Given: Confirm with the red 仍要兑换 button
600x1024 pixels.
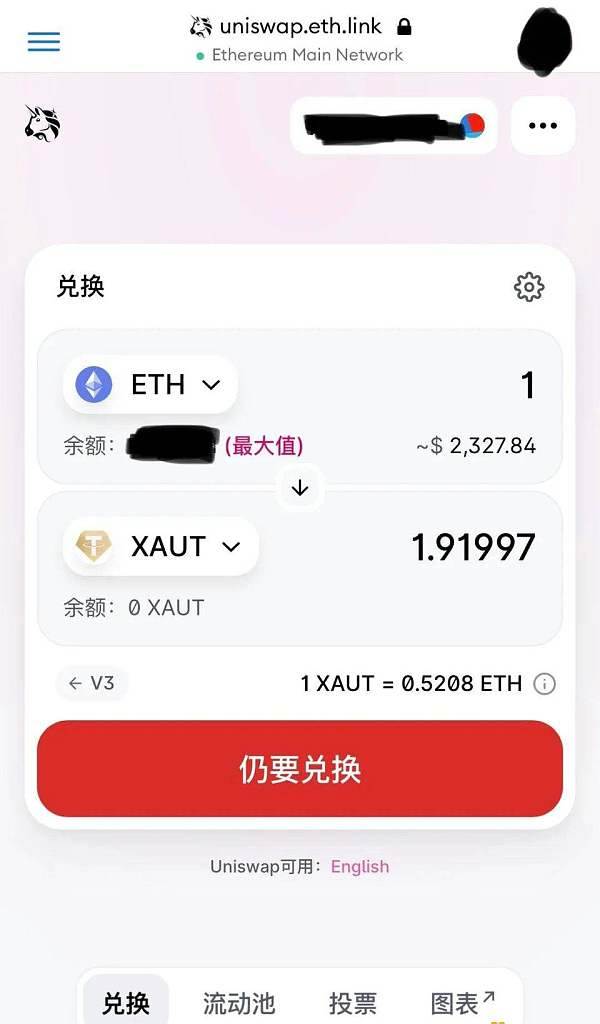Looking at the screenshot, I should [300, 769].
